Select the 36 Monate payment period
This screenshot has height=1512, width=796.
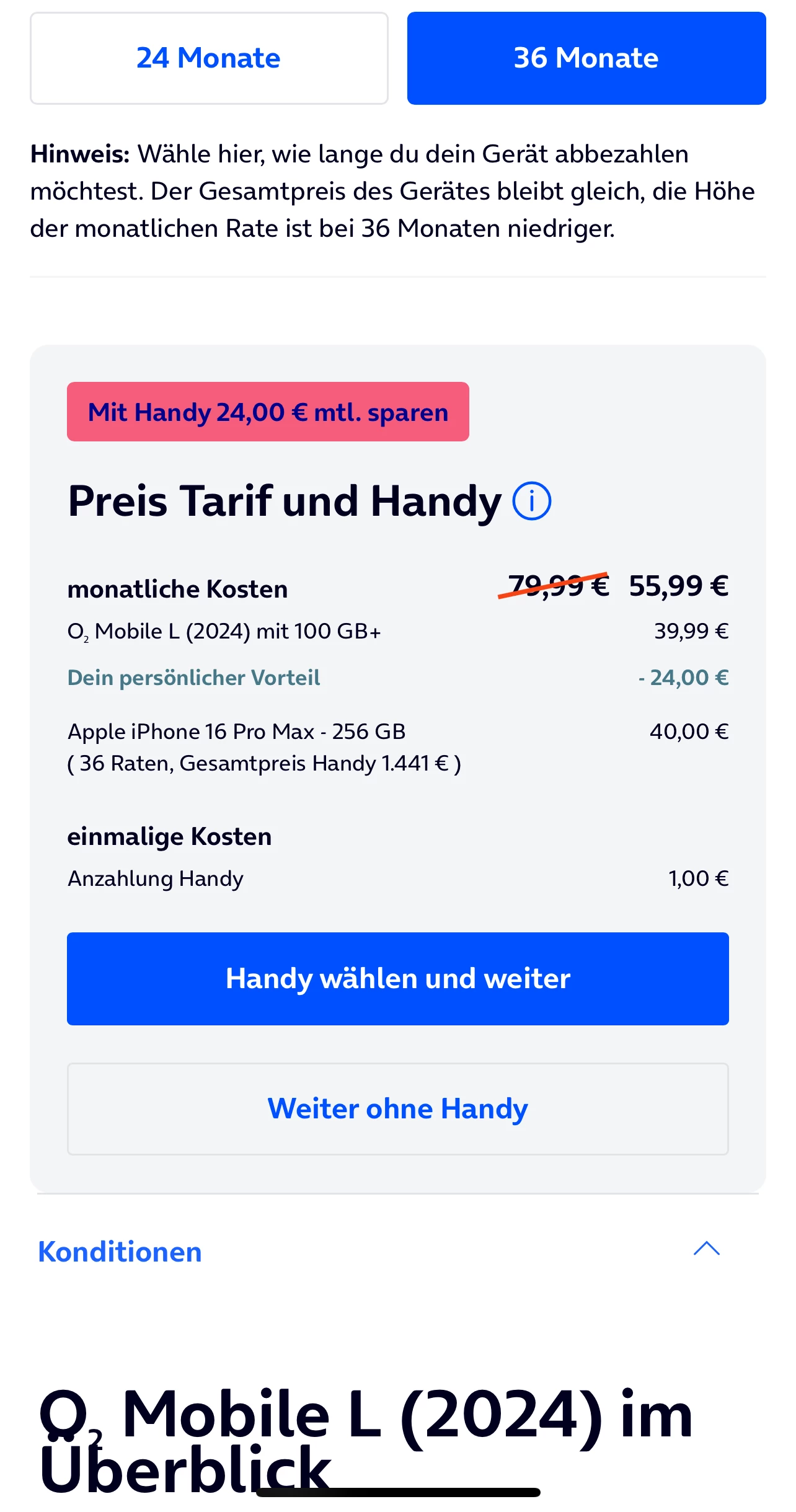click(586, 58)
